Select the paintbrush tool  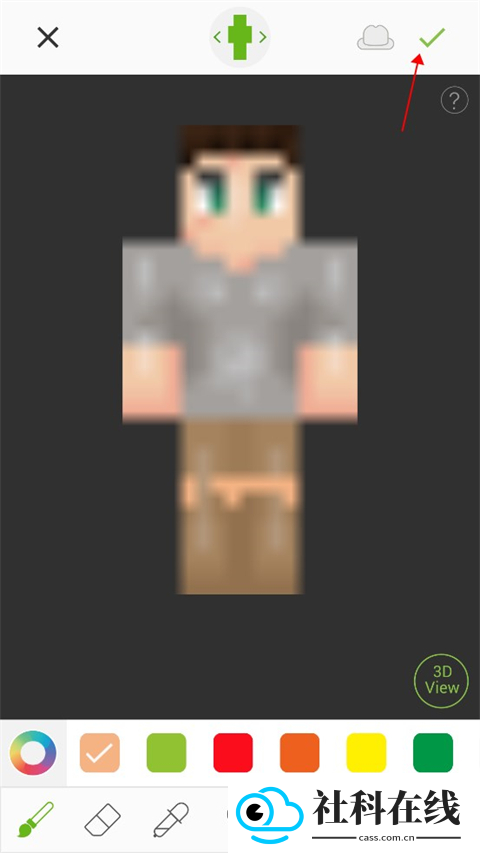pos(36,819)
